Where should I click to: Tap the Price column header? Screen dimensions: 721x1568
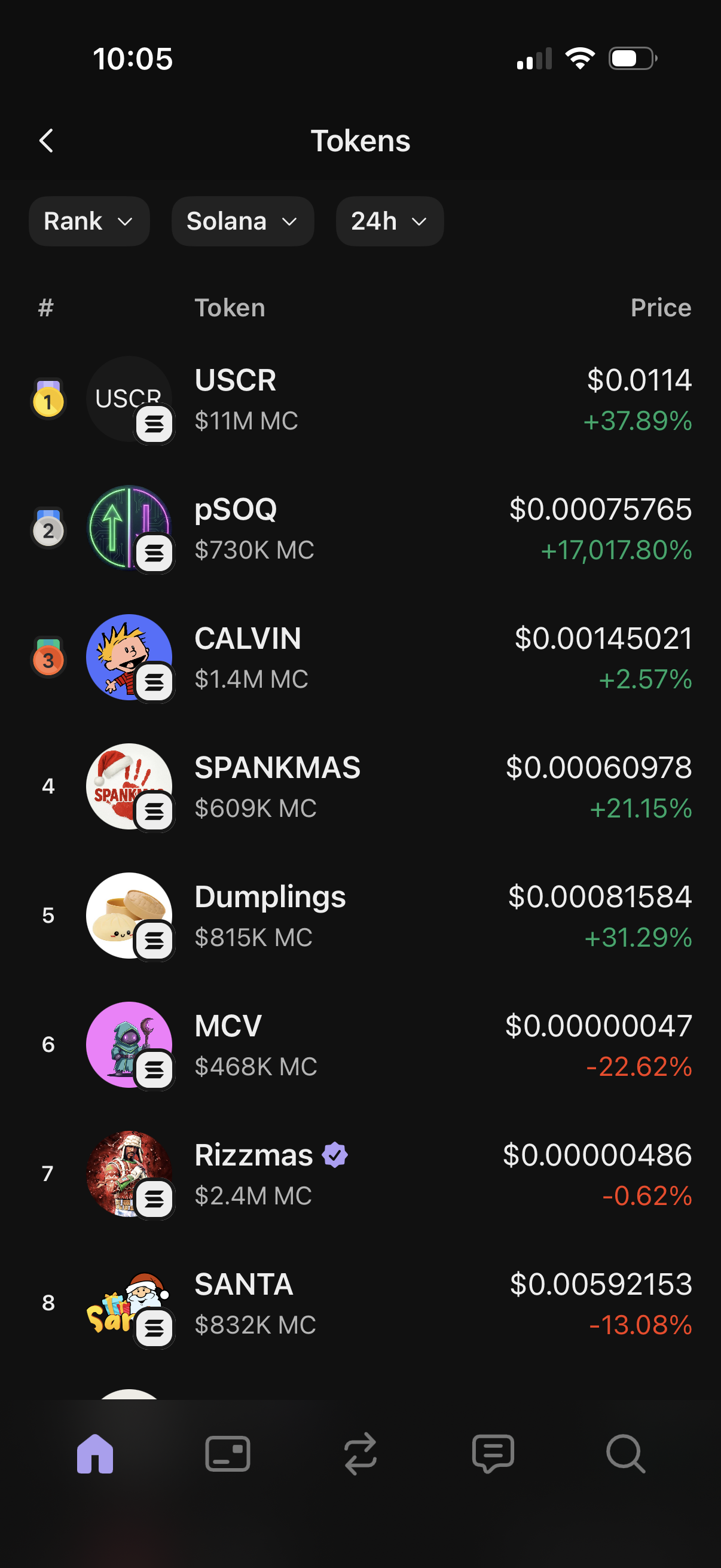coord(661,307)
